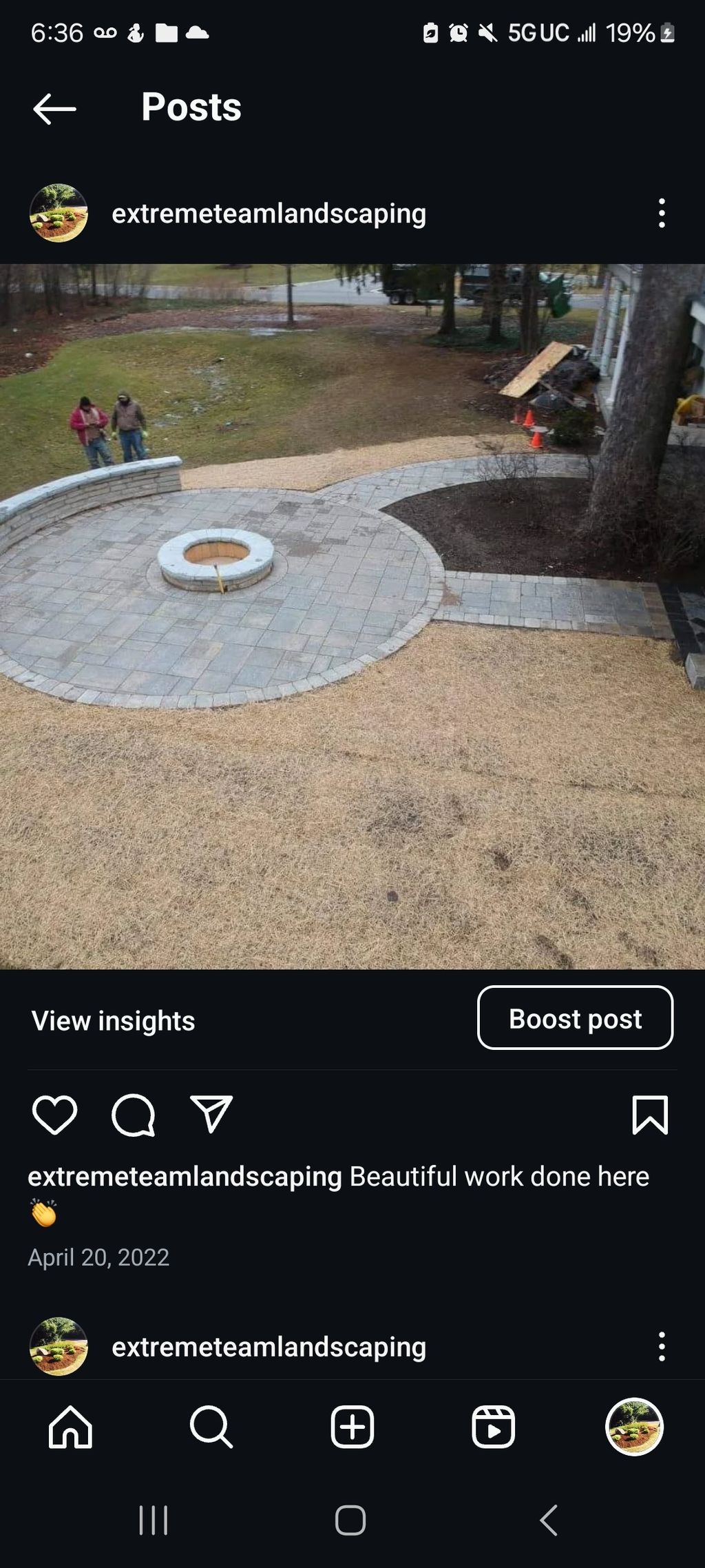Create a new post with plus icon
705x1568 pixels.
352,1426
